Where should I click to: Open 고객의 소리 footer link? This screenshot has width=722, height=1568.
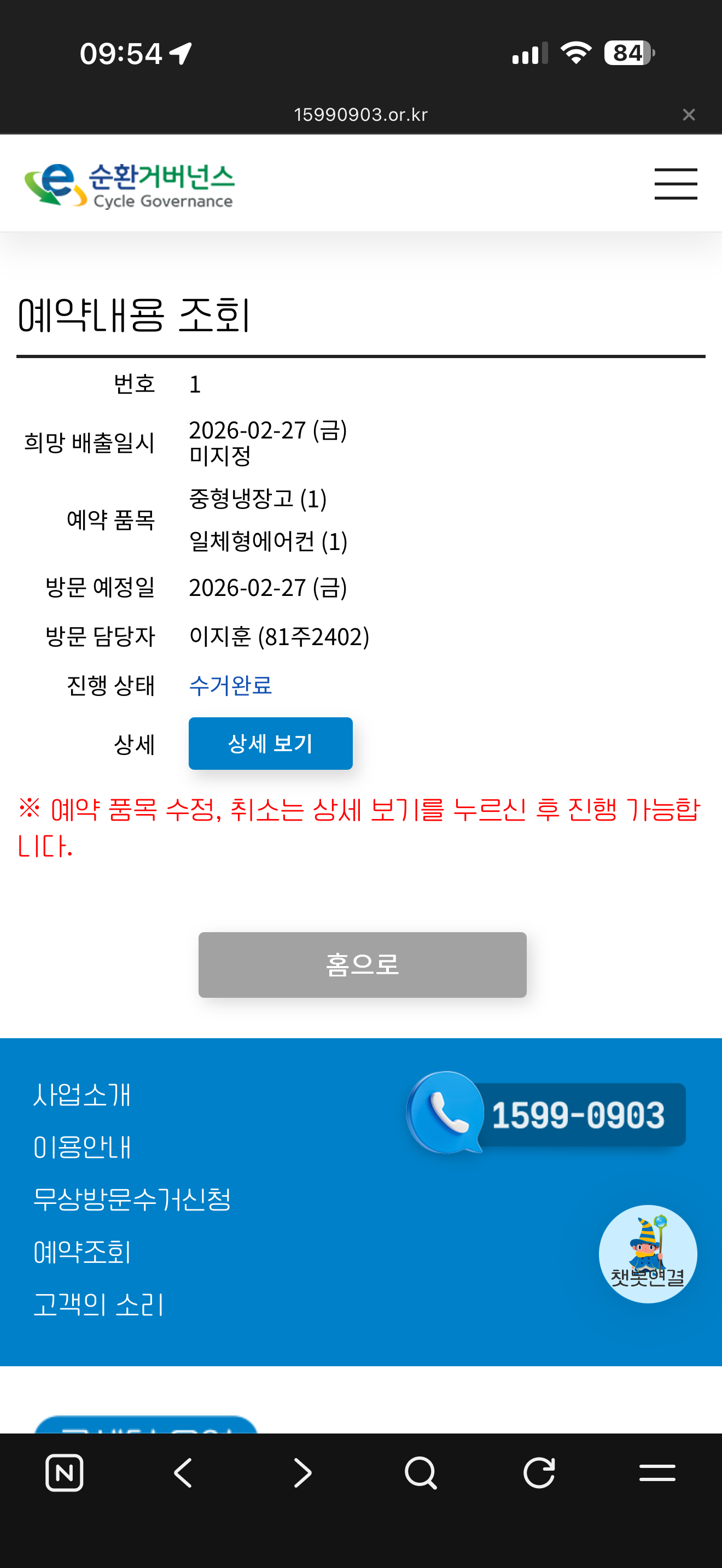98,1304
